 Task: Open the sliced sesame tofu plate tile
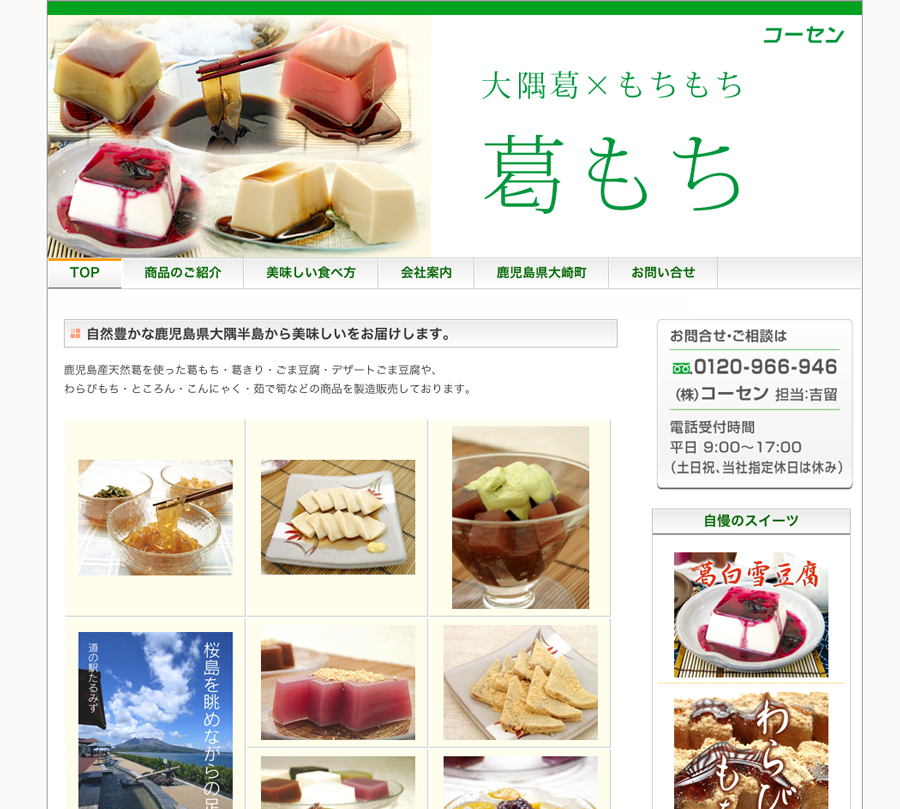click(338, 517)
